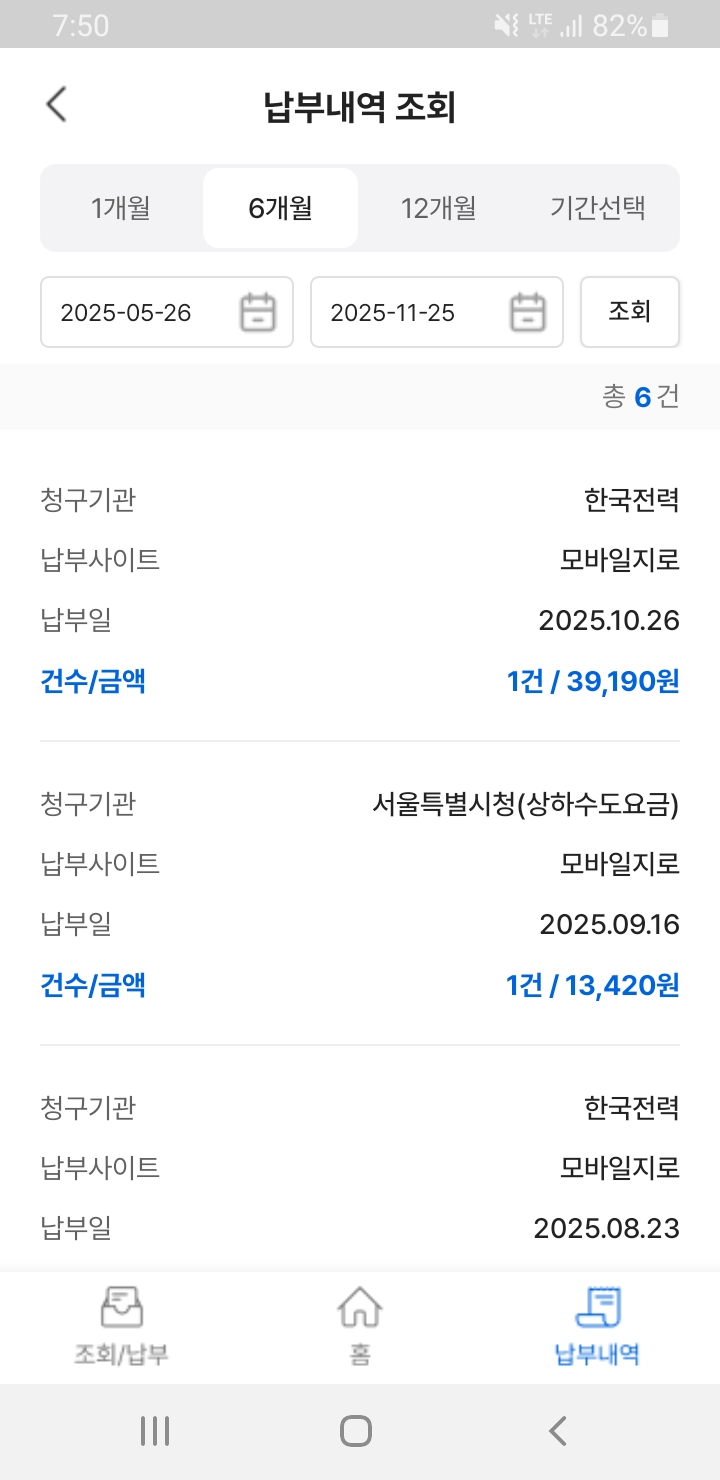Open the end date picker 2025-11-25
Screen dimensions: 720x1480
pyautogui.click(x=436, y=312)
